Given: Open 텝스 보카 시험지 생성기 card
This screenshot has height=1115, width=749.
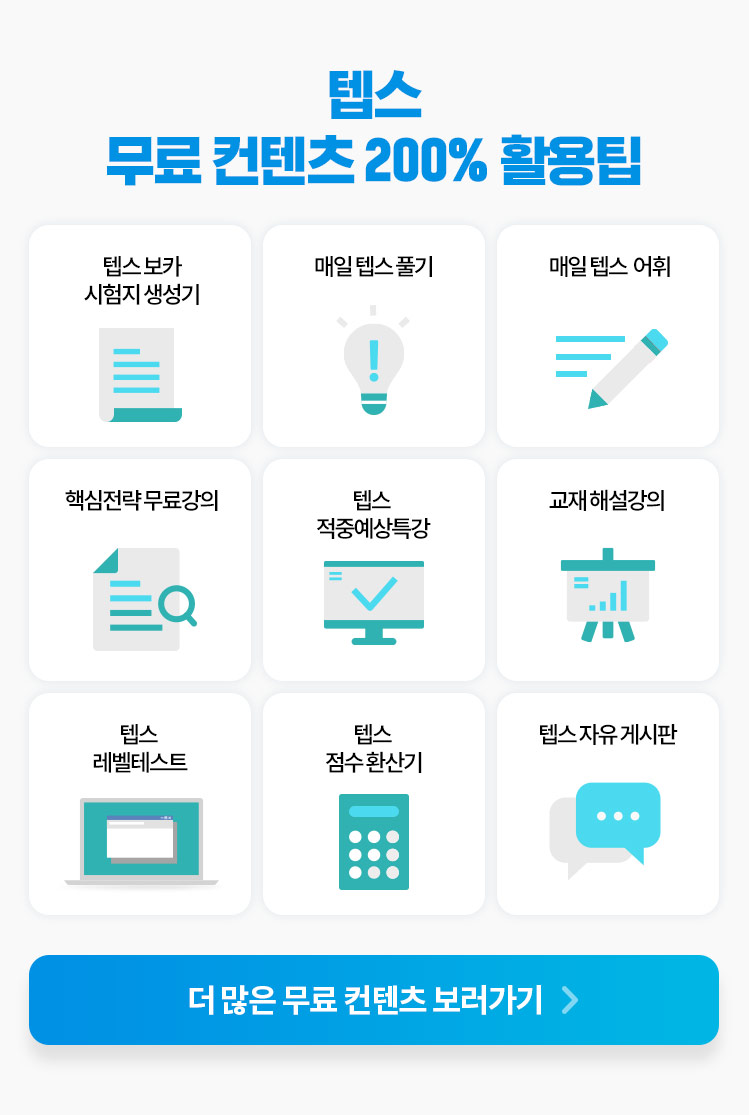Looking at the screenshot, I should click(140, 336).
